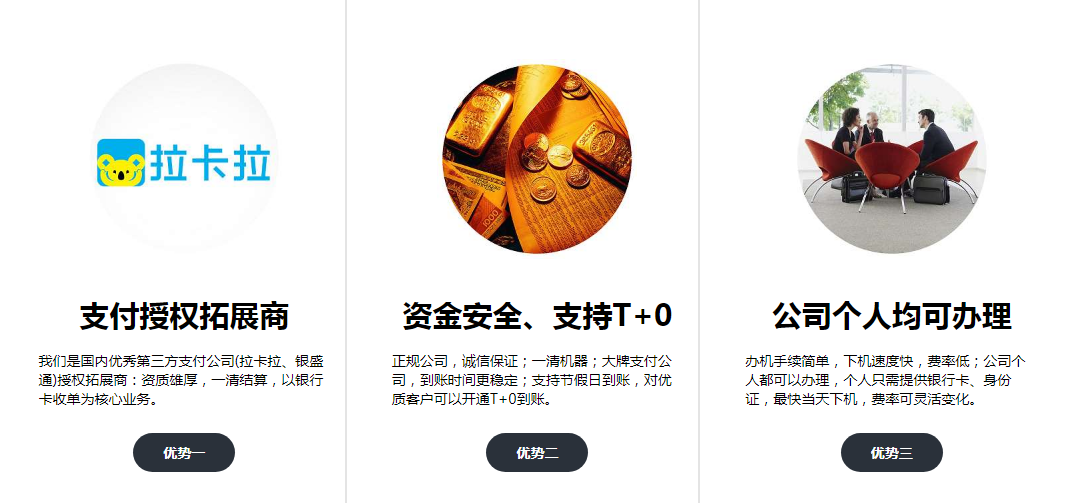The width and height of the screenshot is (1078, 503).
Task: Tap the 优势一 button
Action: [184, 452]
